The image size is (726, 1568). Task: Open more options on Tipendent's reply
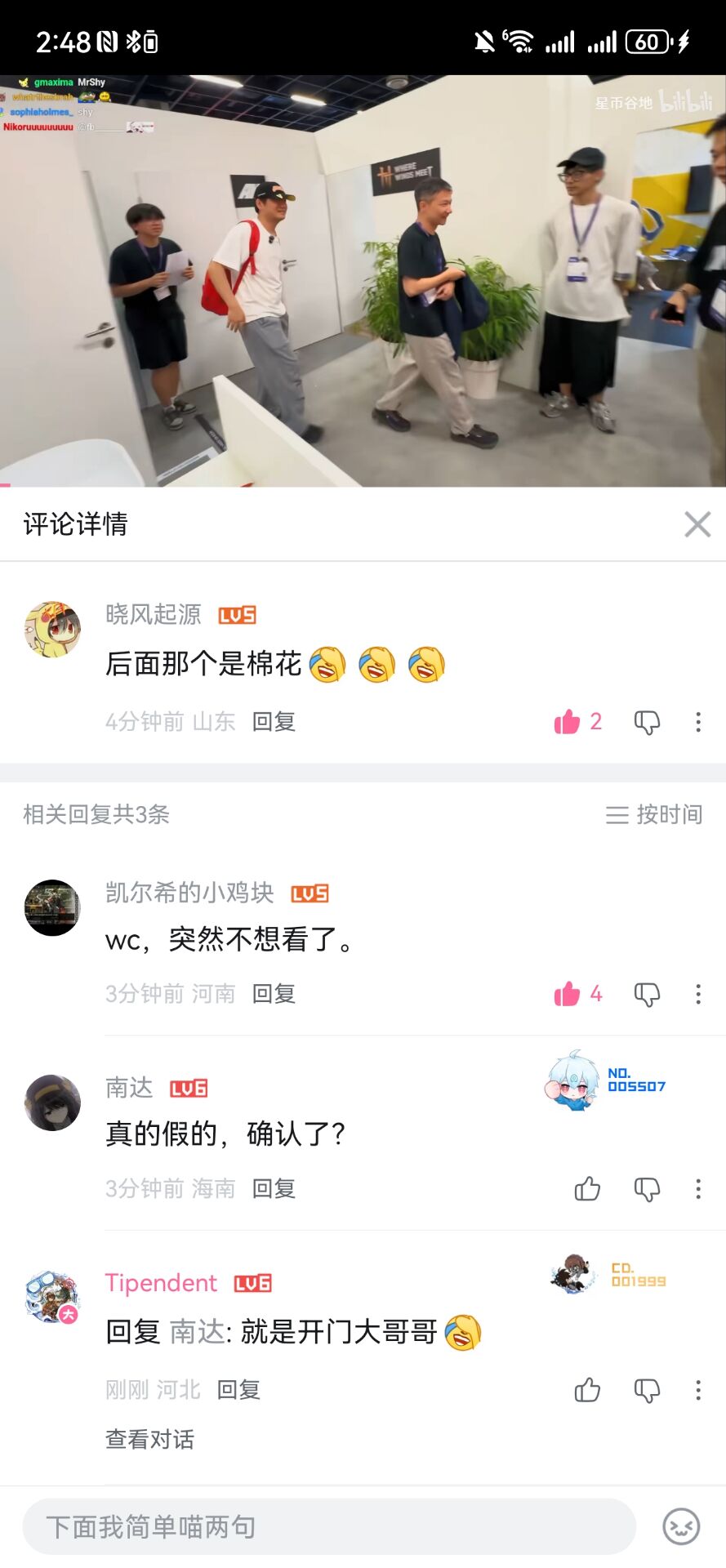coord(698,1390)
